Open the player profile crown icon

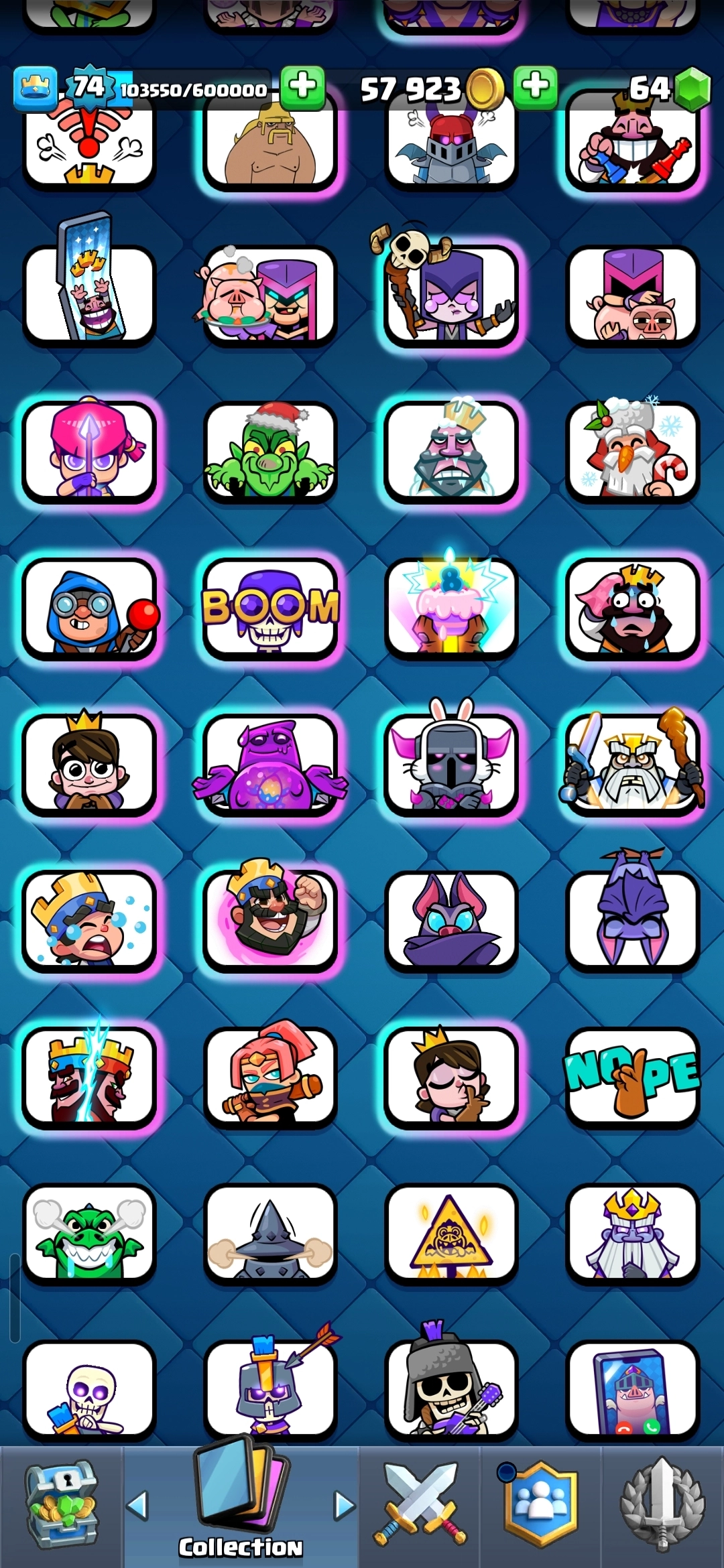pos(35,88)
